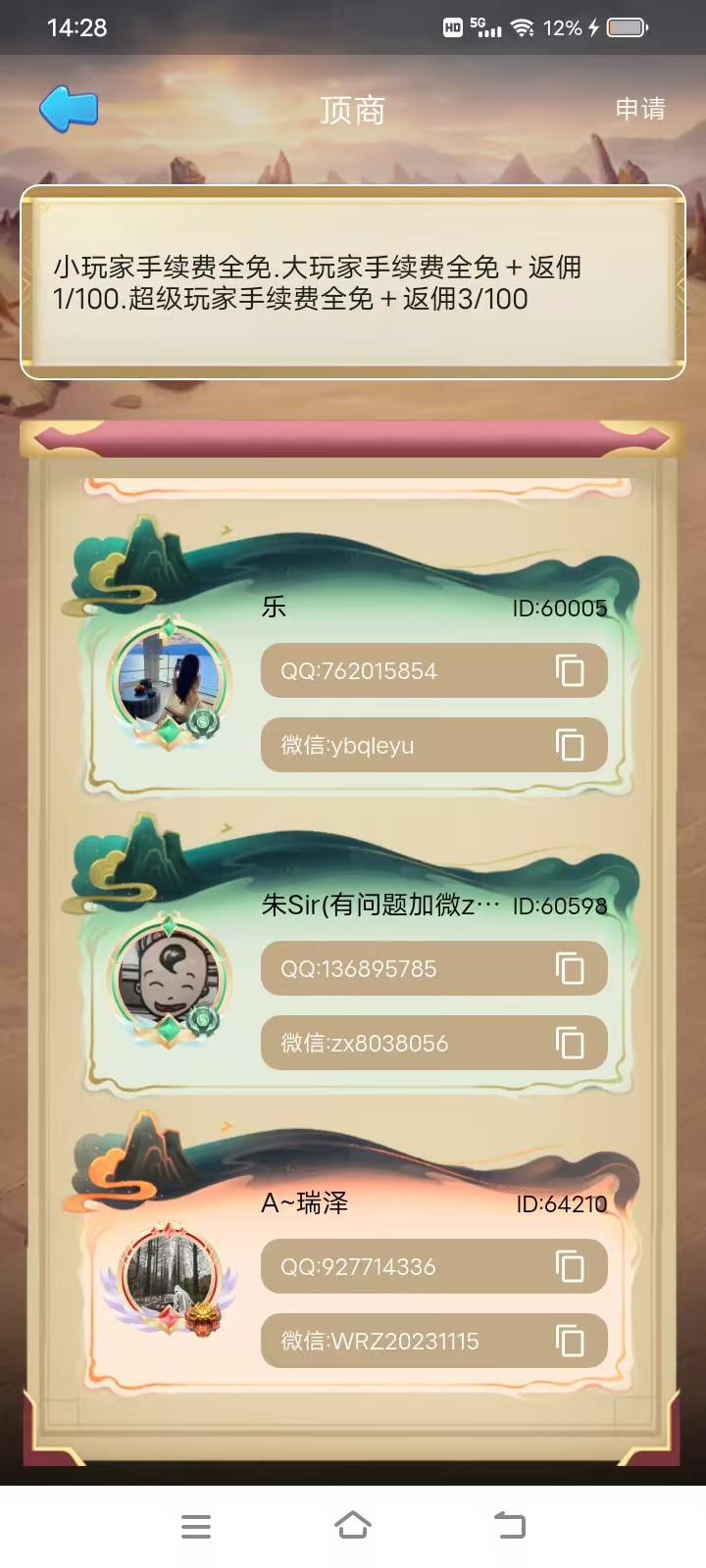Open the system recent apps menu
The image size is (706, 1568).
196,1526
